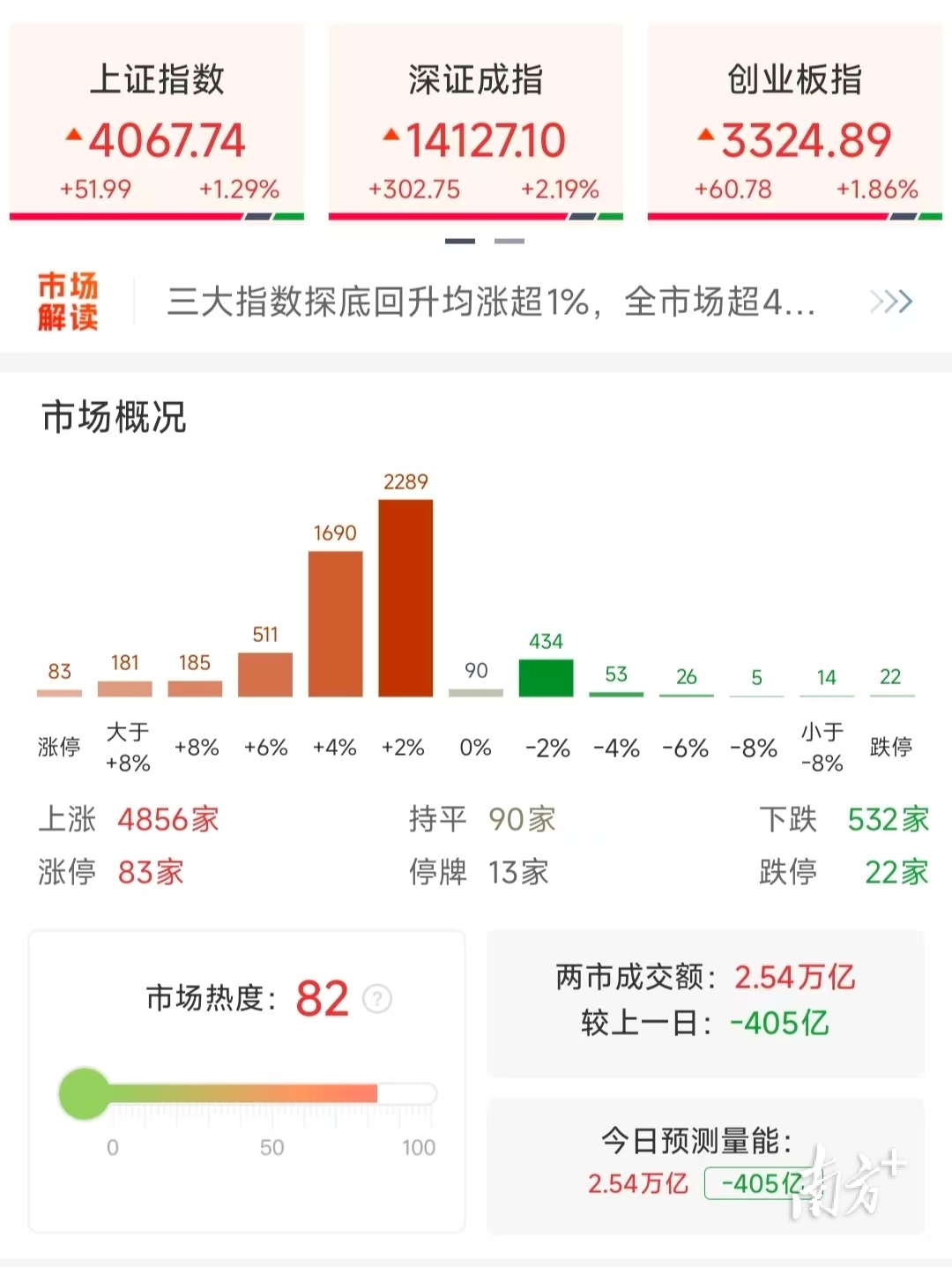Open the 深证成指 index card
952x1267 pixels.
pos(476,123)
